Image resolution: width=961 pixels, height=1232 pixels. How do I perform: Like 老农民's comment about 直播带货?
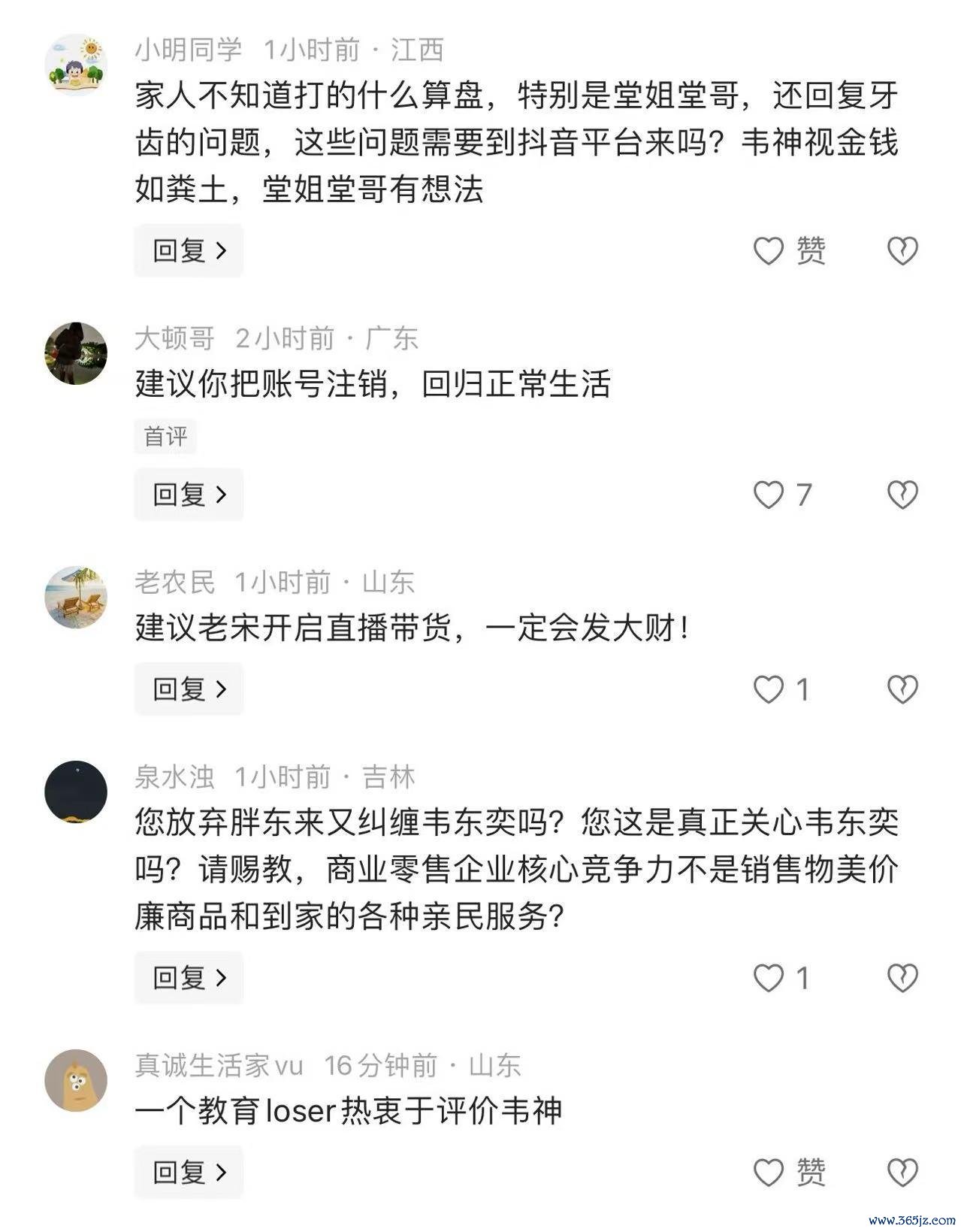tap(769, 689)
